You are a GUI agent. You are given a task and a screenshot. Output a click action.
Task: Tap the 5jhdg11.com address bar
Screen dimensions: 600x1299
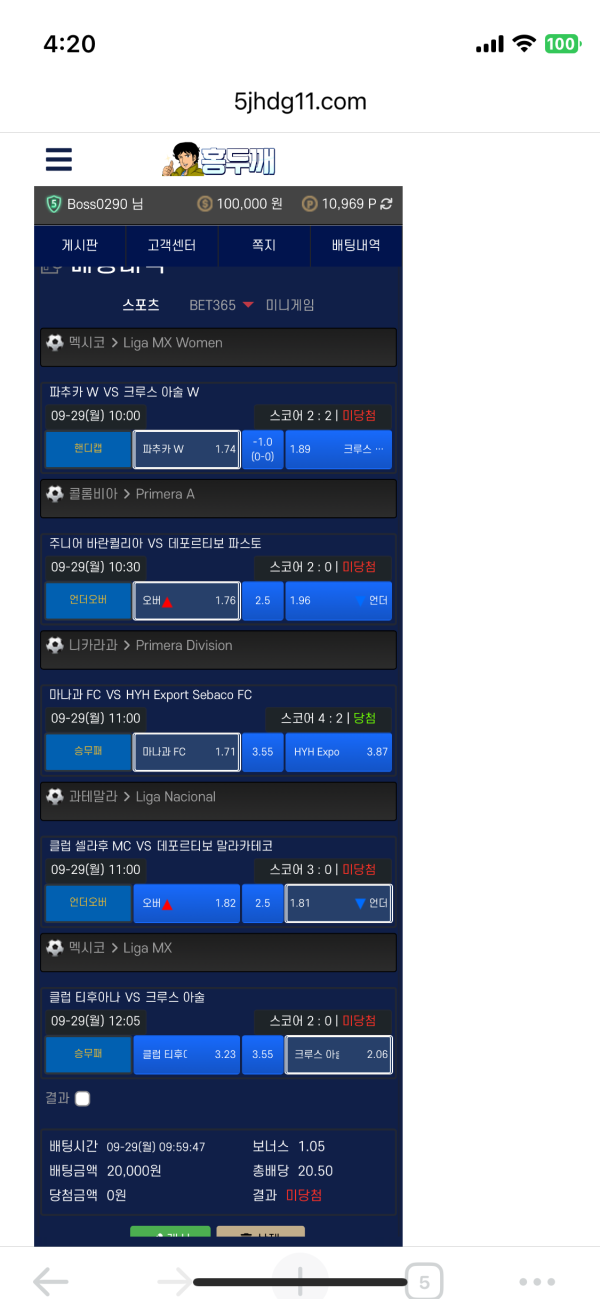[300, 101]
